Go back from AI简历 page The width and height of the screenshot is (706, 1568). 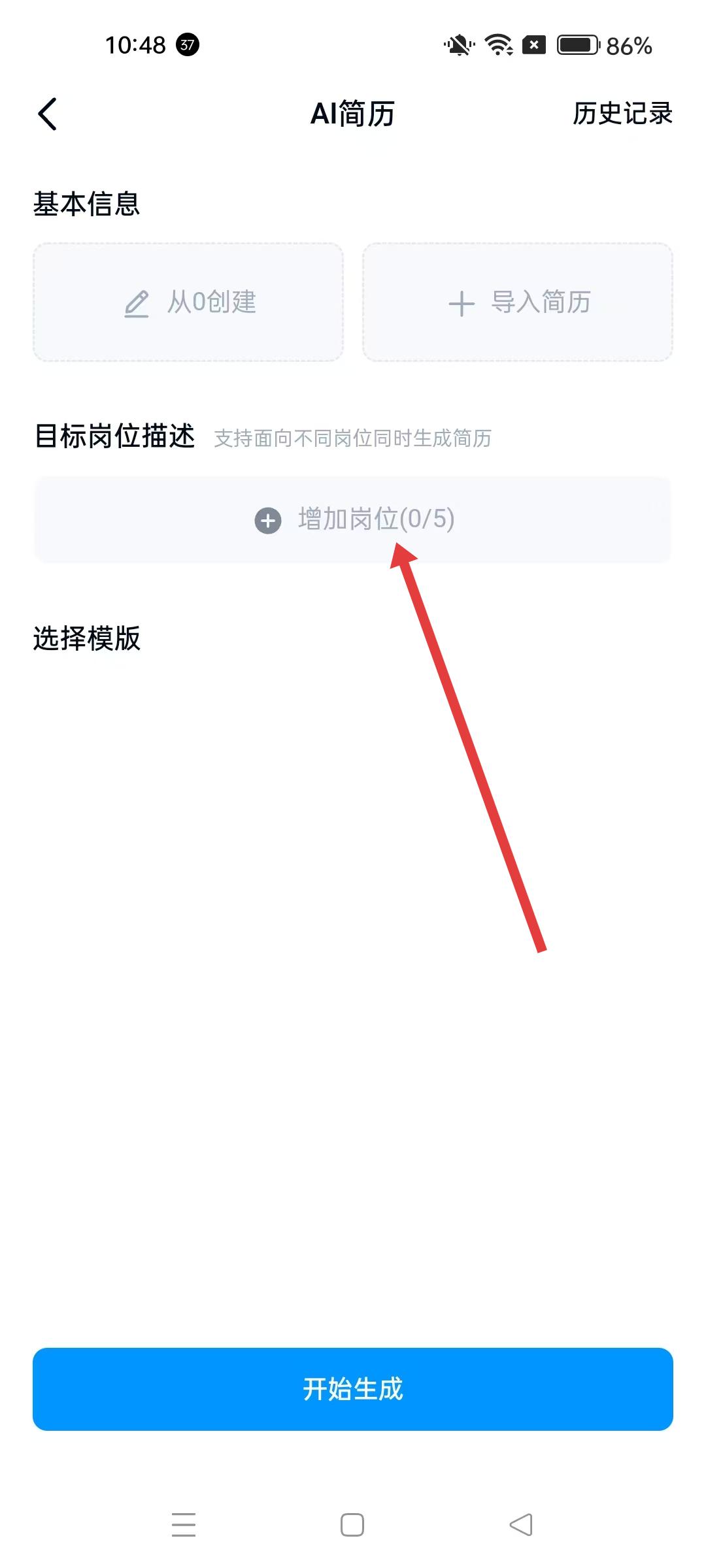[x=48, y=114]
